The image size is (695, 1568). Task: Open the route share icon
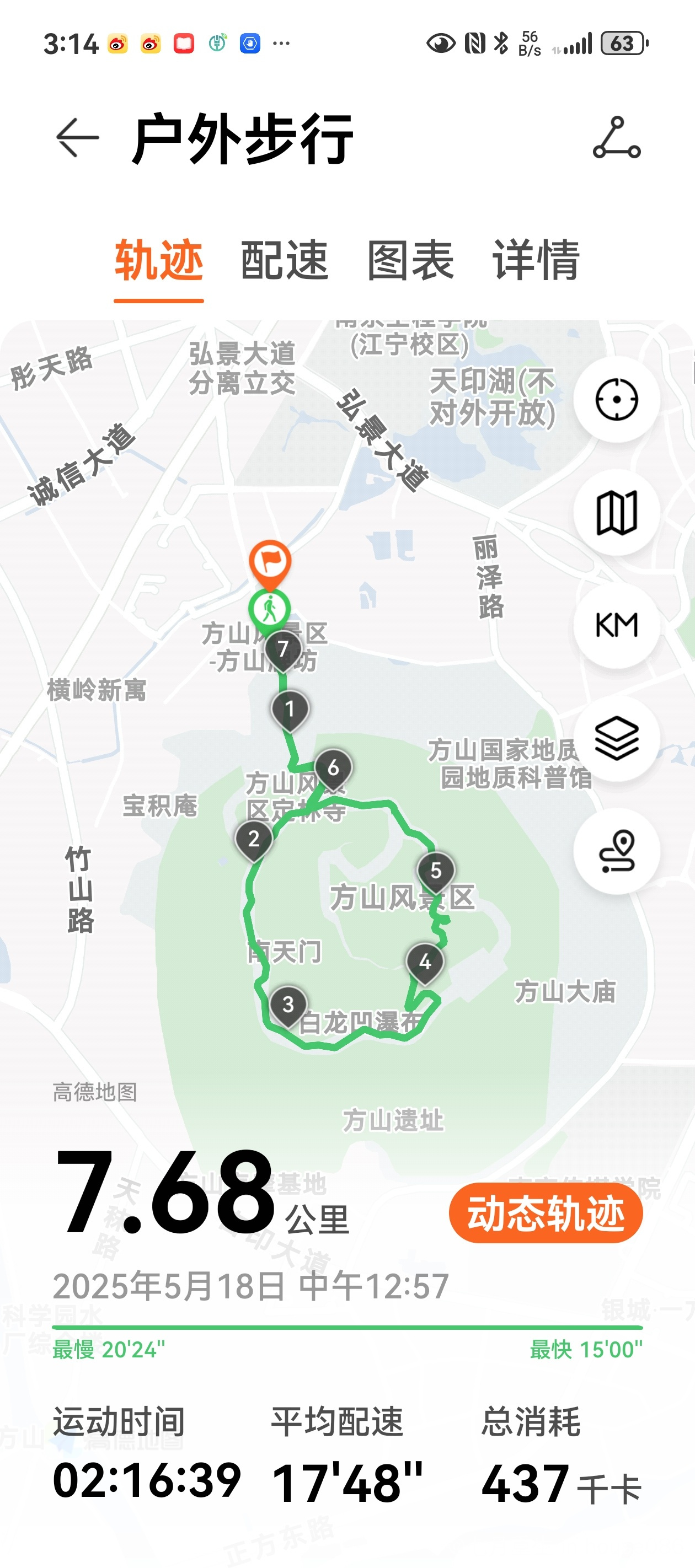(x=617, y=138)
